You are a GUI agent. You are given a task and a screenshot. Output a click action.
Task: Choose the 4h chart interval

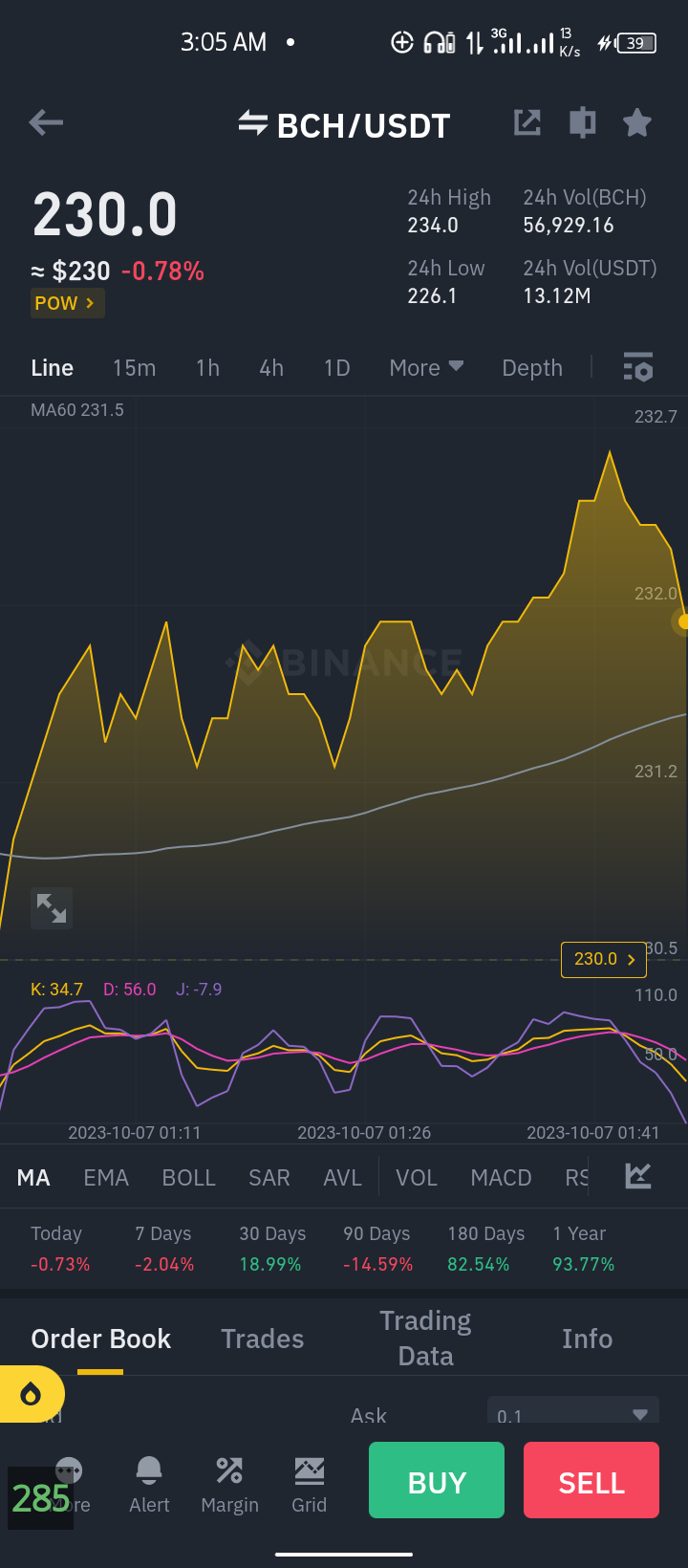pos(271,368)
